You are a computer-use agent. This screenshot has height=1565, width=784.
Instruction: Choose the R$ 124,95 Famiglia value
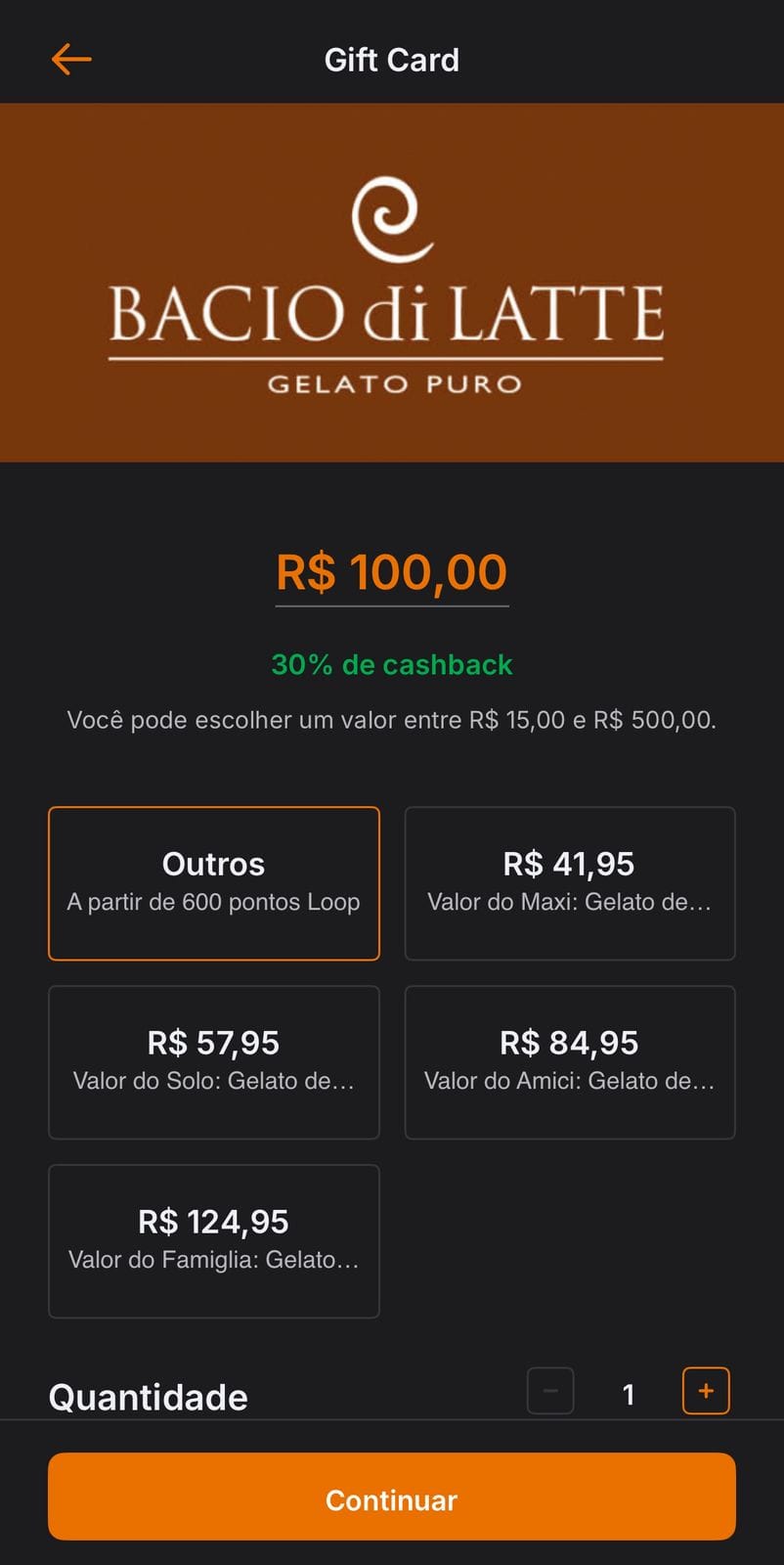[x=214, y=1241]
